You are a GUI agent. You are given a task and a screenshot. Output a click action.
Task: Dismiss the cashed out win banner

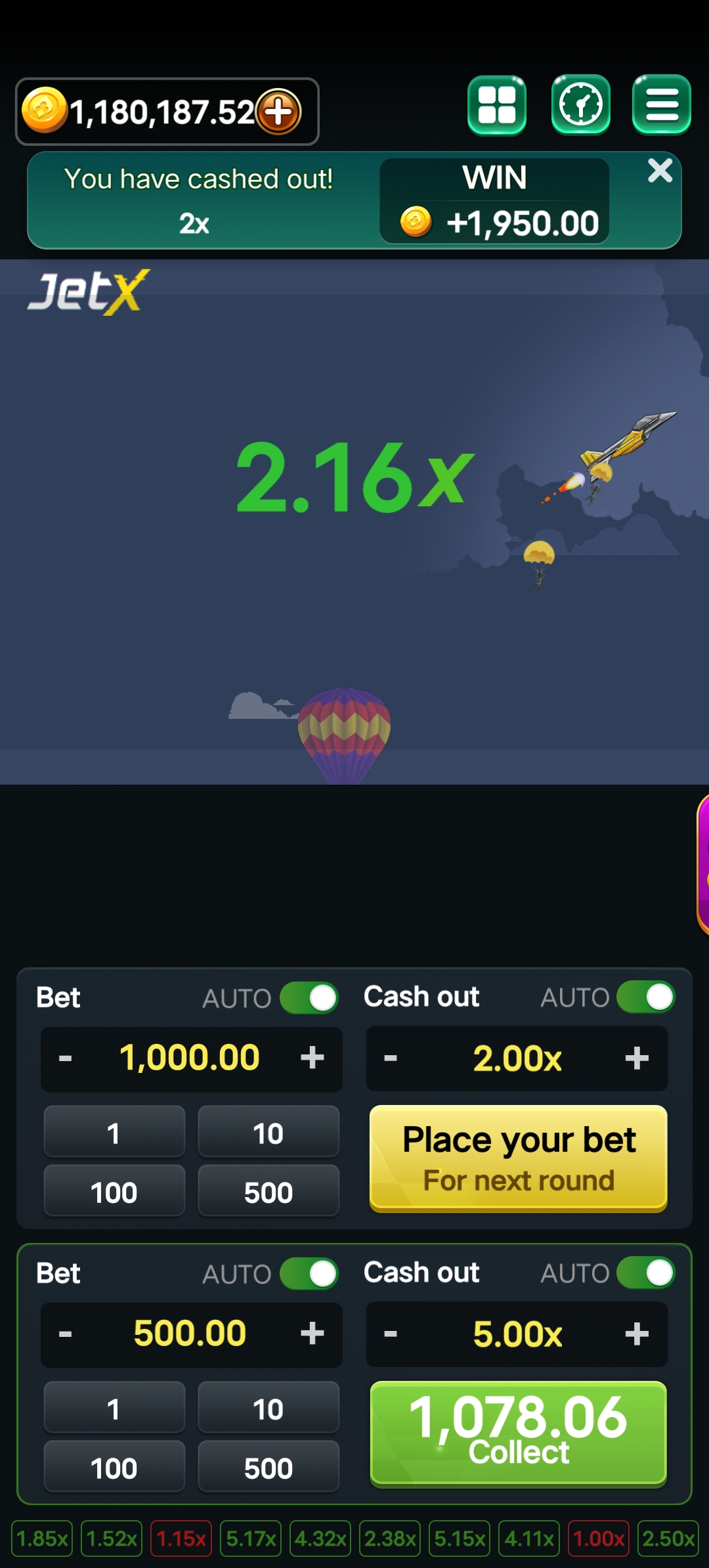click(x=660, y=171)
